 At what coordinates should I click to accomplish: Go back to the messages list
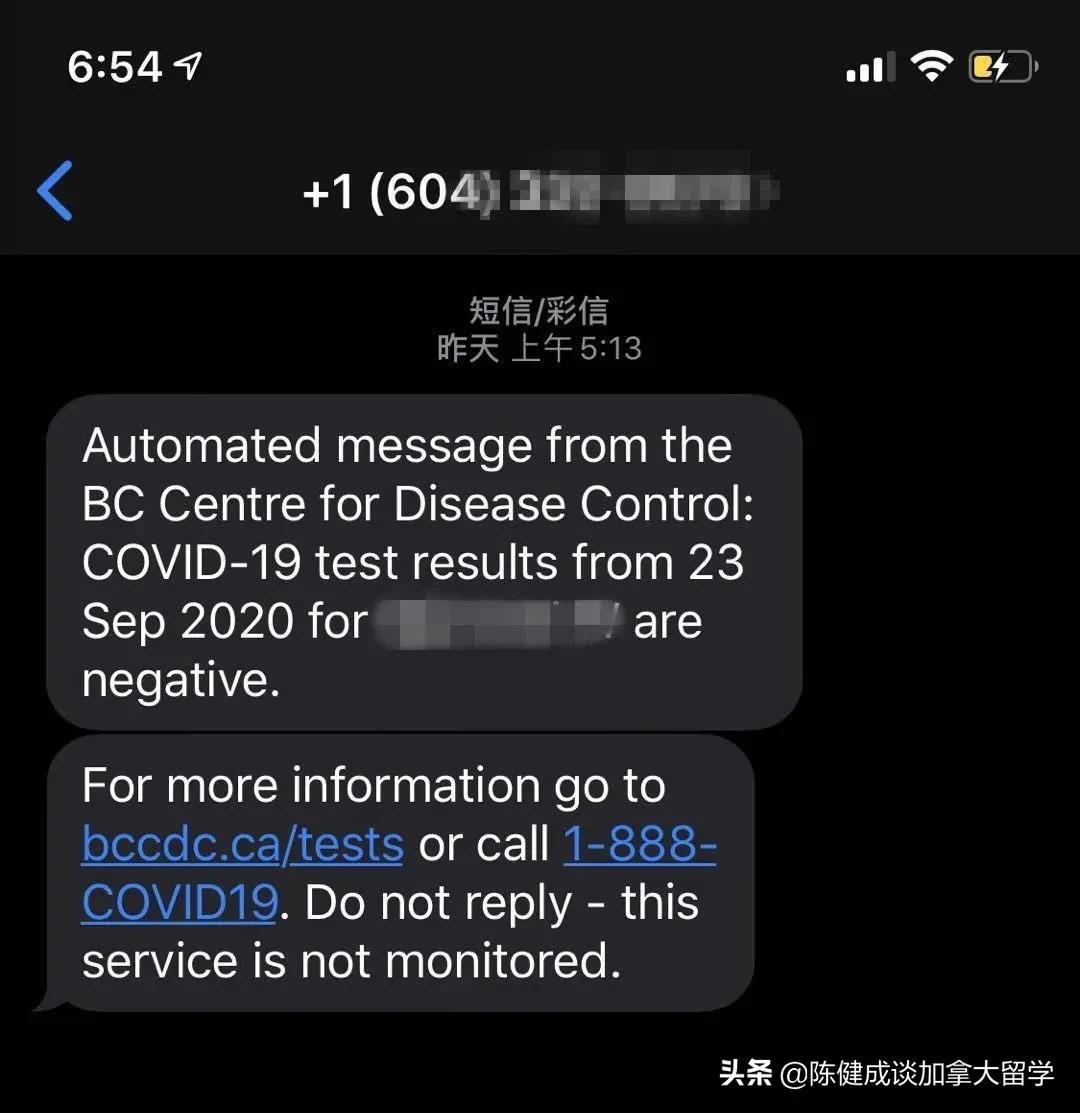tap(55, 190)
